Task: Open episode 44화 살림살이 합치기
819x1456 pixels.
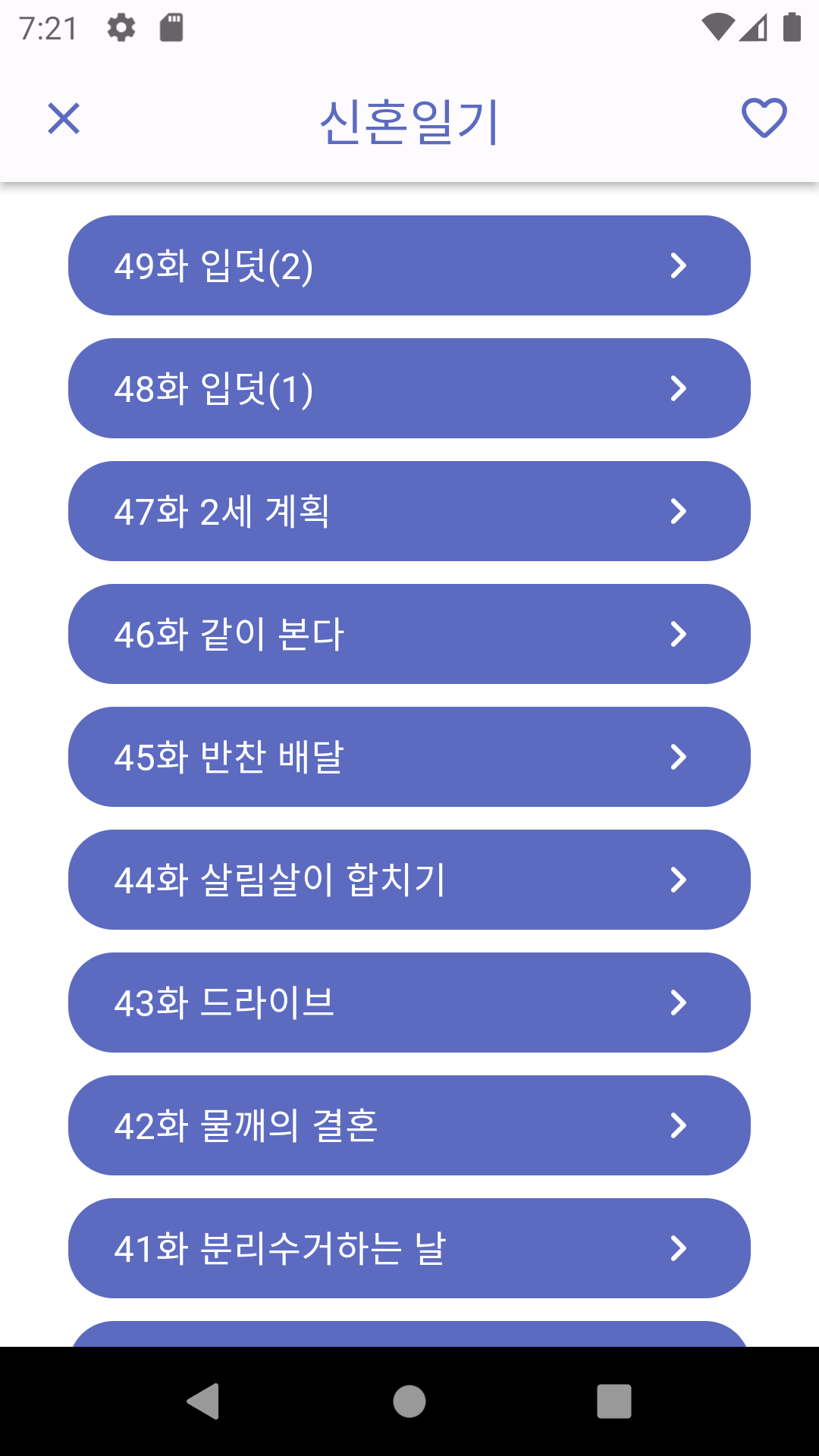Action: (x=409, y=880)
